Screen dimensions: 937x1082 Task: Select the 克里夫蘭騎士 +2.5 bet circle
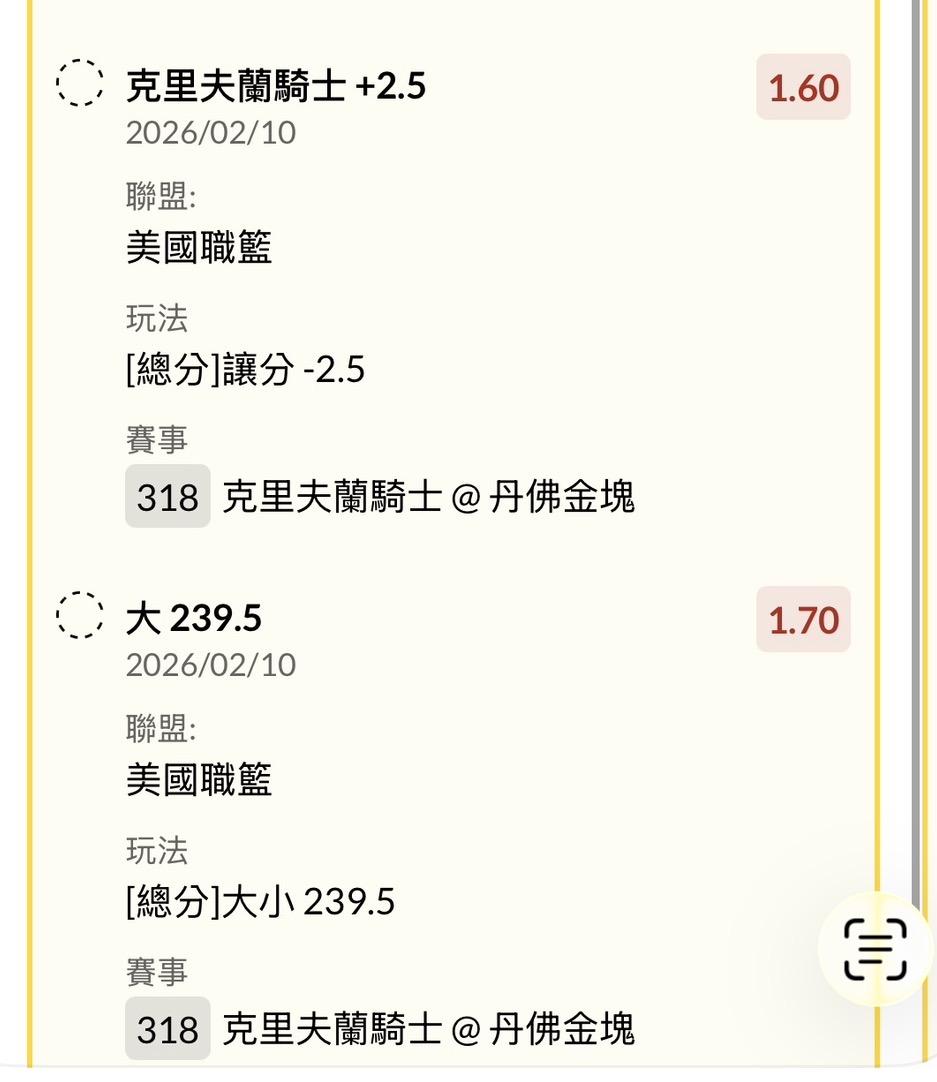(x=79, y=82)
